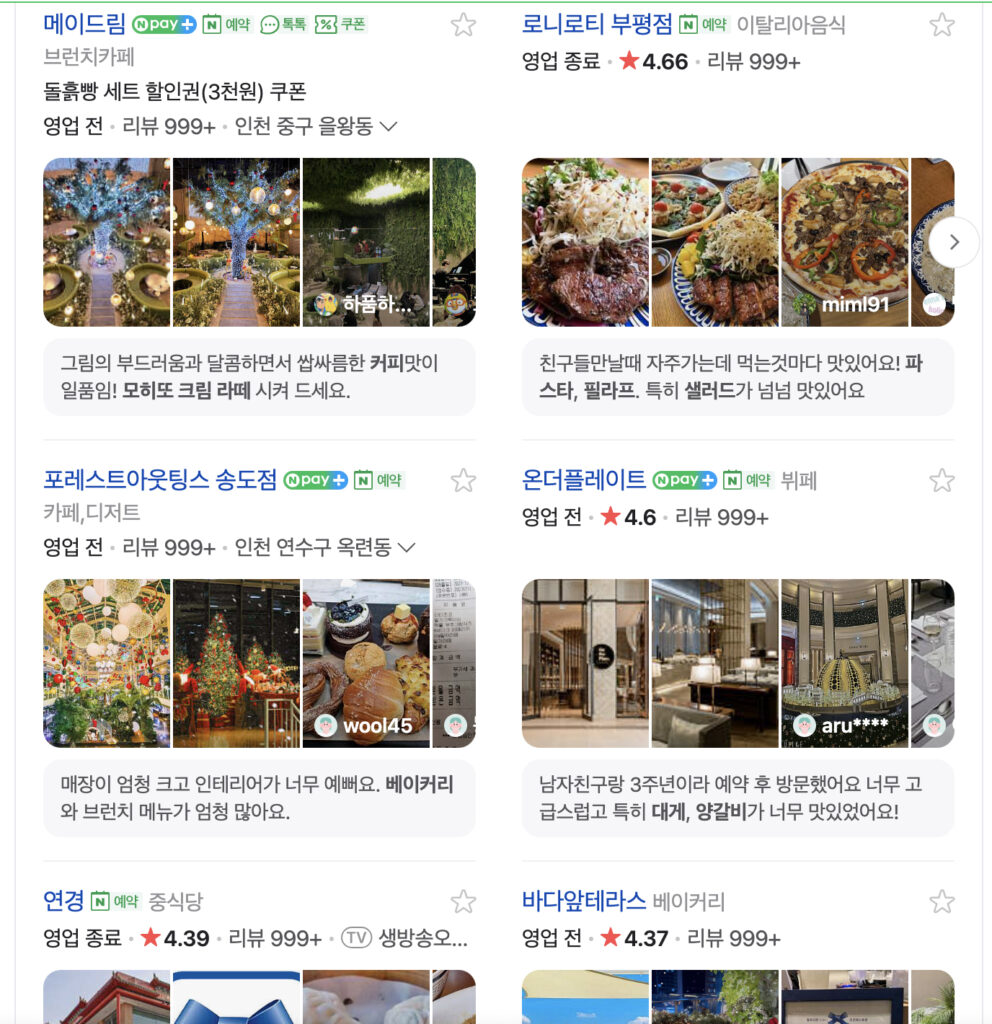Viewport: 992px width, 1024px height.
Task: Open the 로니로티 부평점 listing
Action: [x=597, y=24]
